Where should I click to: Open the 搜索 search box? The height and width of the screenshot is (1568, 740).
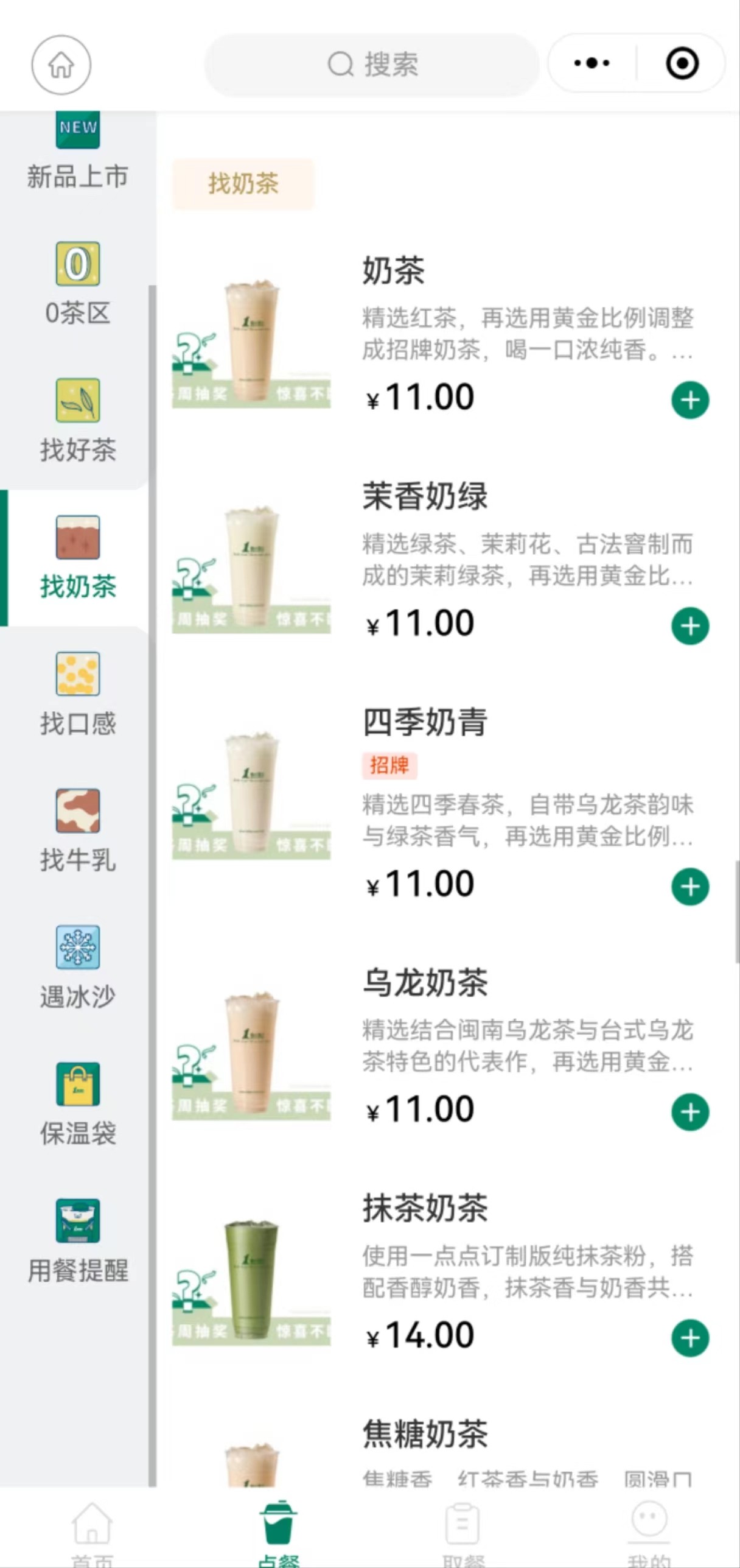point(372,65)
